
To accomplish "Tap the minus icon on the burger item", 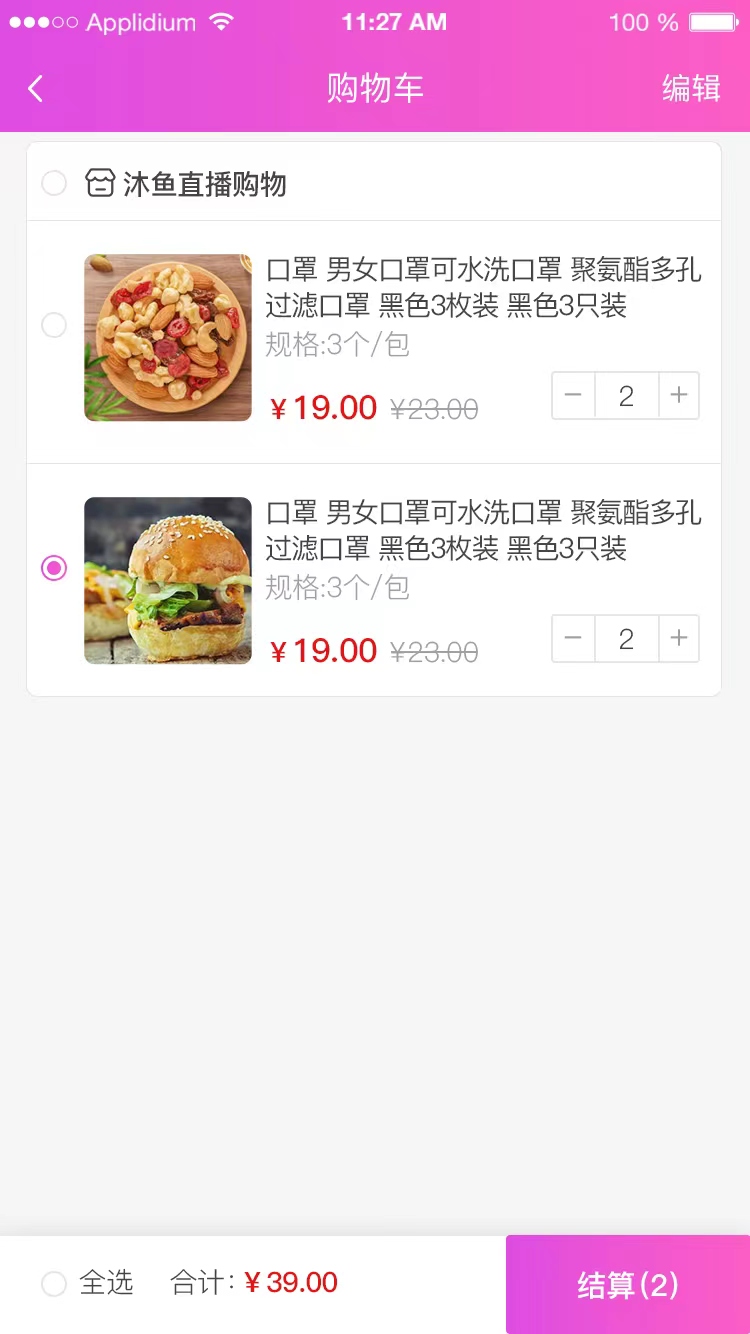I will 572,638.
